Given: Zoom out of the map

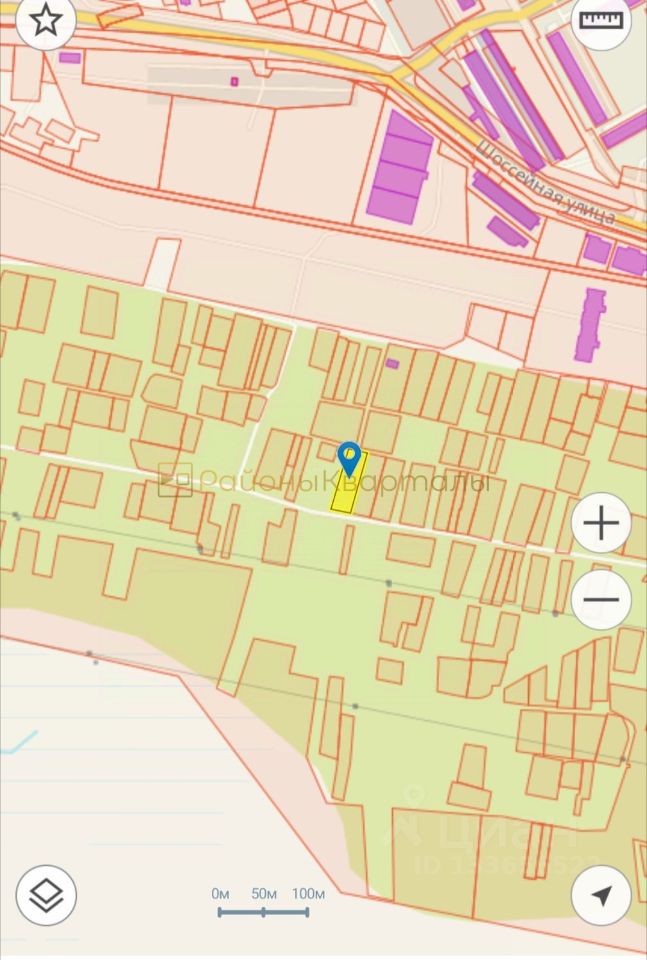Looking at the screenshot, I should pyautogui.click(x=601, y=600).
